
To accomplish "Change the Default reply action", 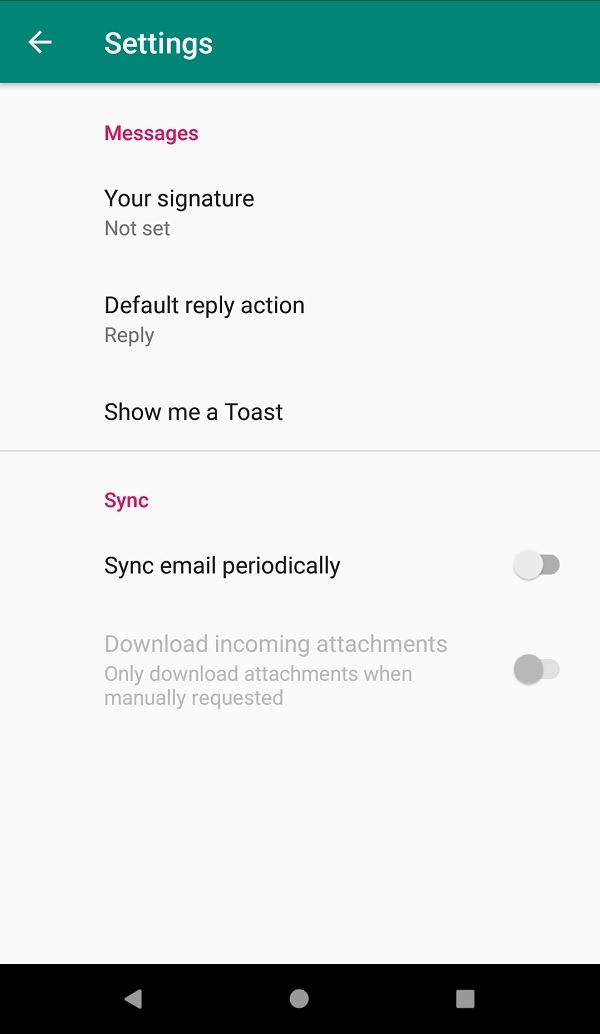I will point(204,319).
